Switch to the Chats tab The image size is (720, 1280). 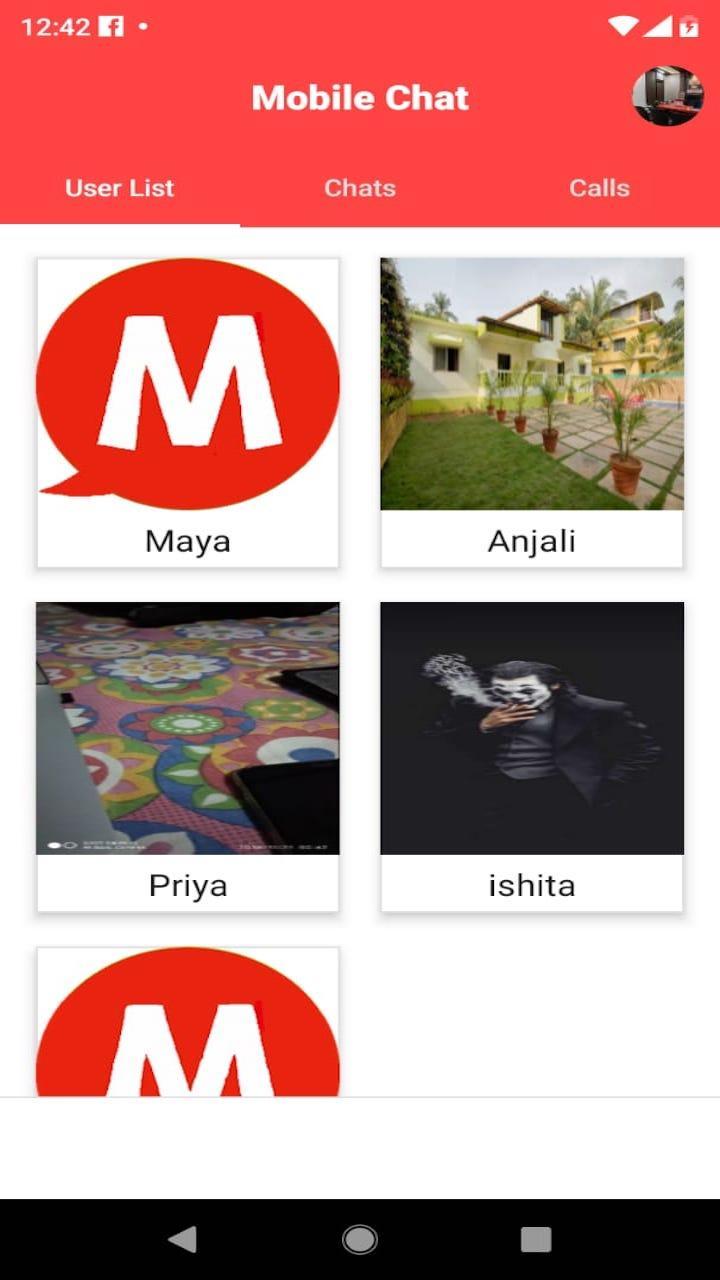point(360,188)
